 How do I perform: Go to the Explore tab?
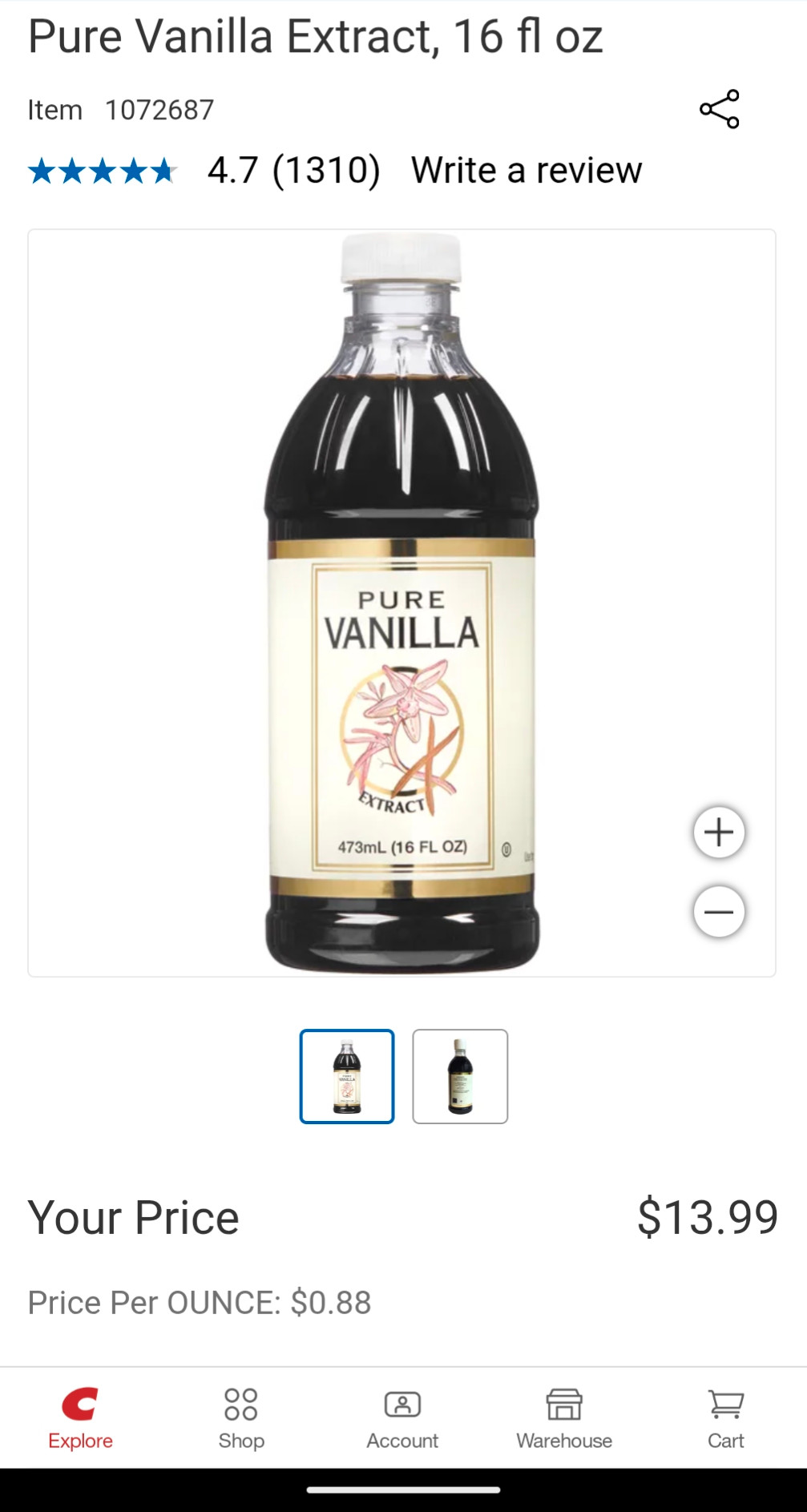(x=80, y=1418)
